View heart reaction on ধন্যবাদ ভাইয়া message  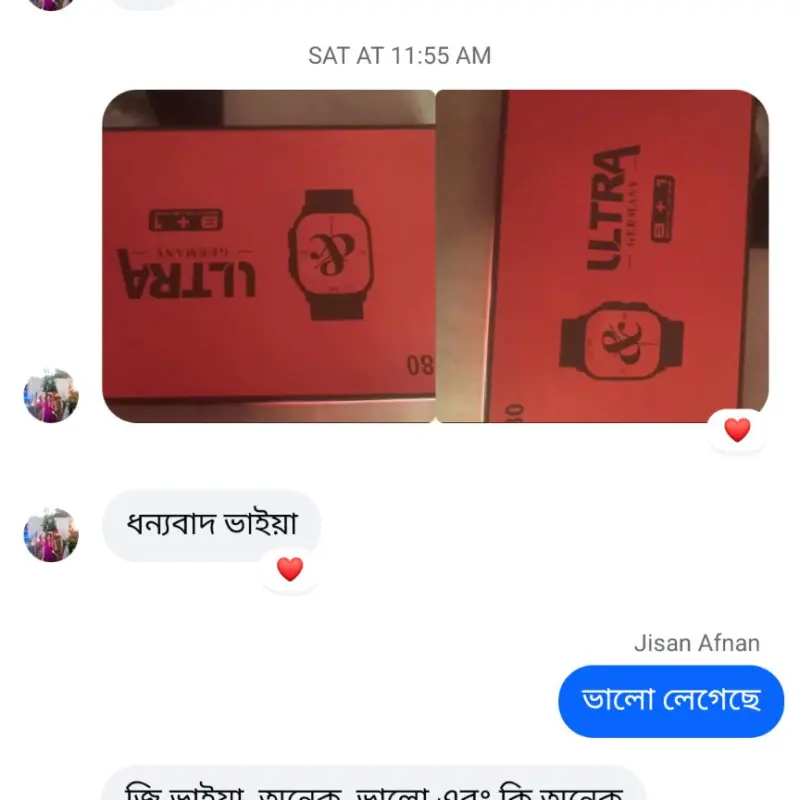click(x=289, y=569)
